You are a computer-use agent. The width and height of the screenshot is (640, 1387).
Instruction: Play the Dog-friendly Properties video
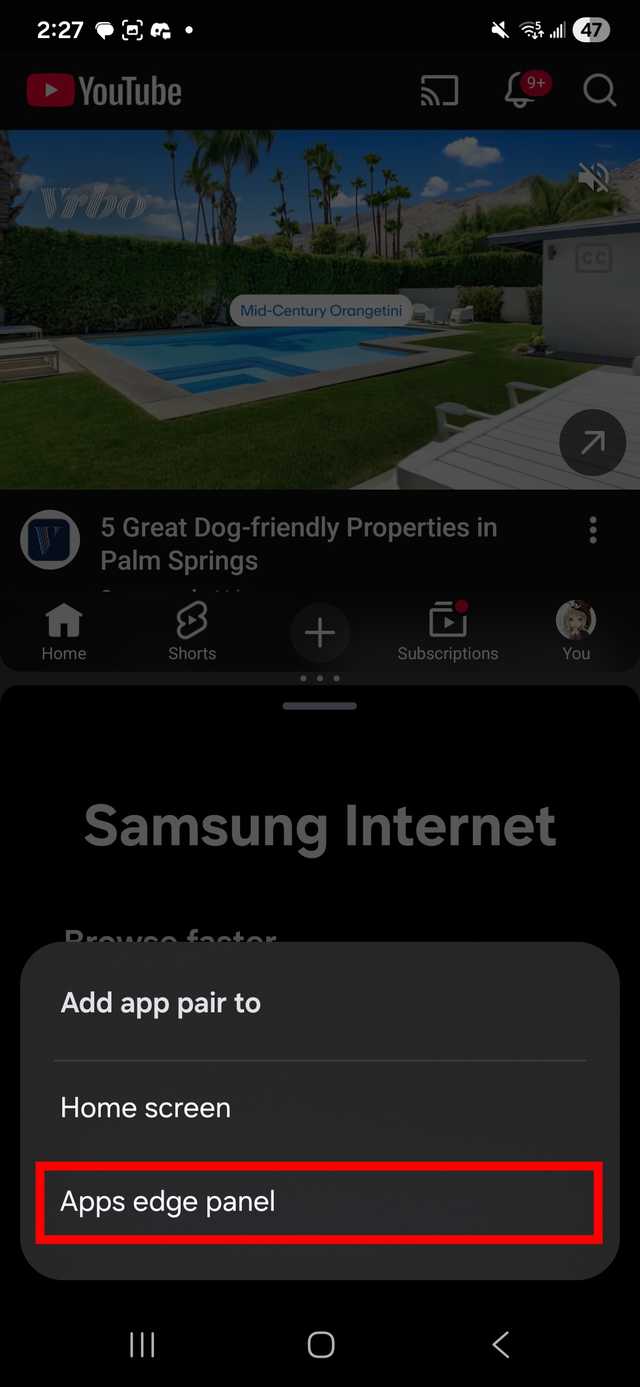click(300, 543)
